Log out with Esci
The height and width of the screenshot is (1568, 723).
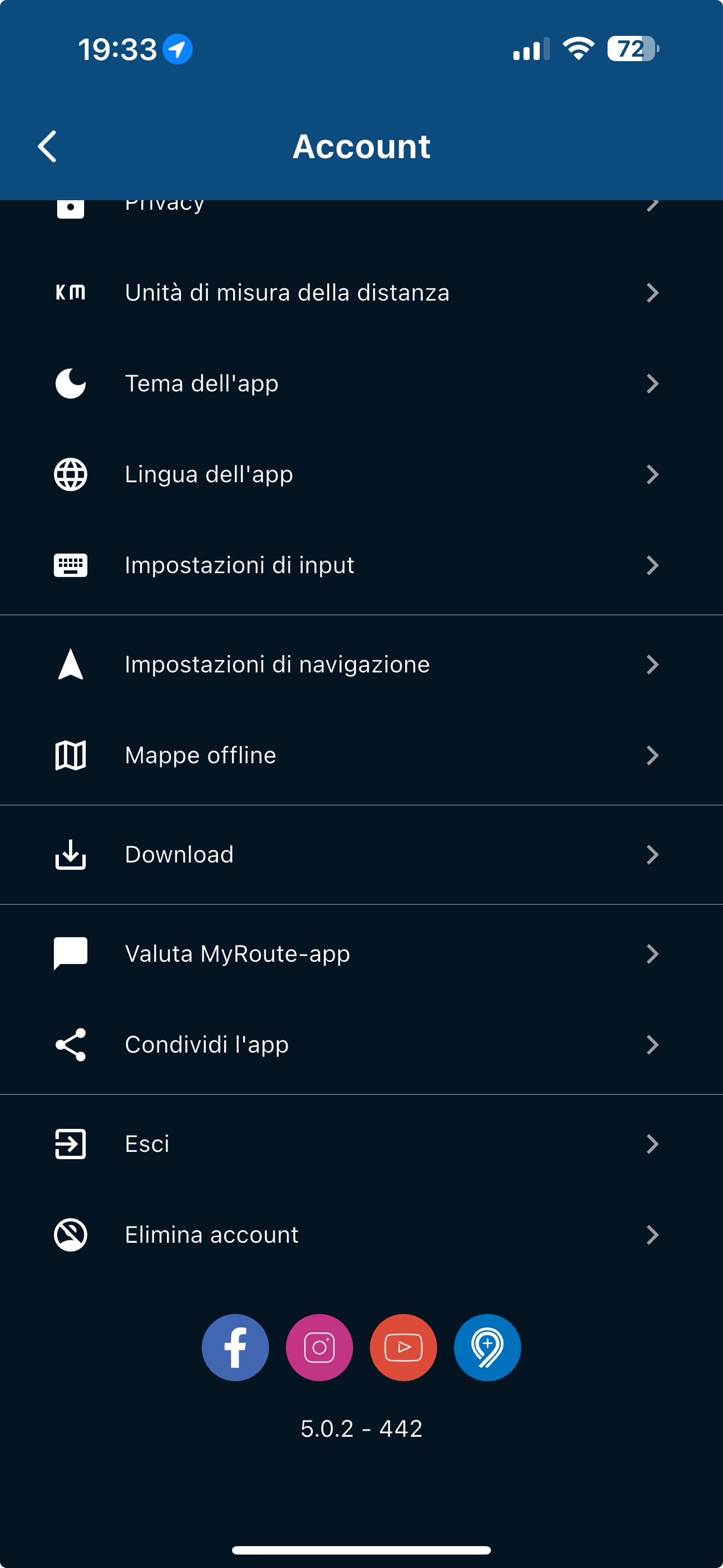tap(361, 1143)
